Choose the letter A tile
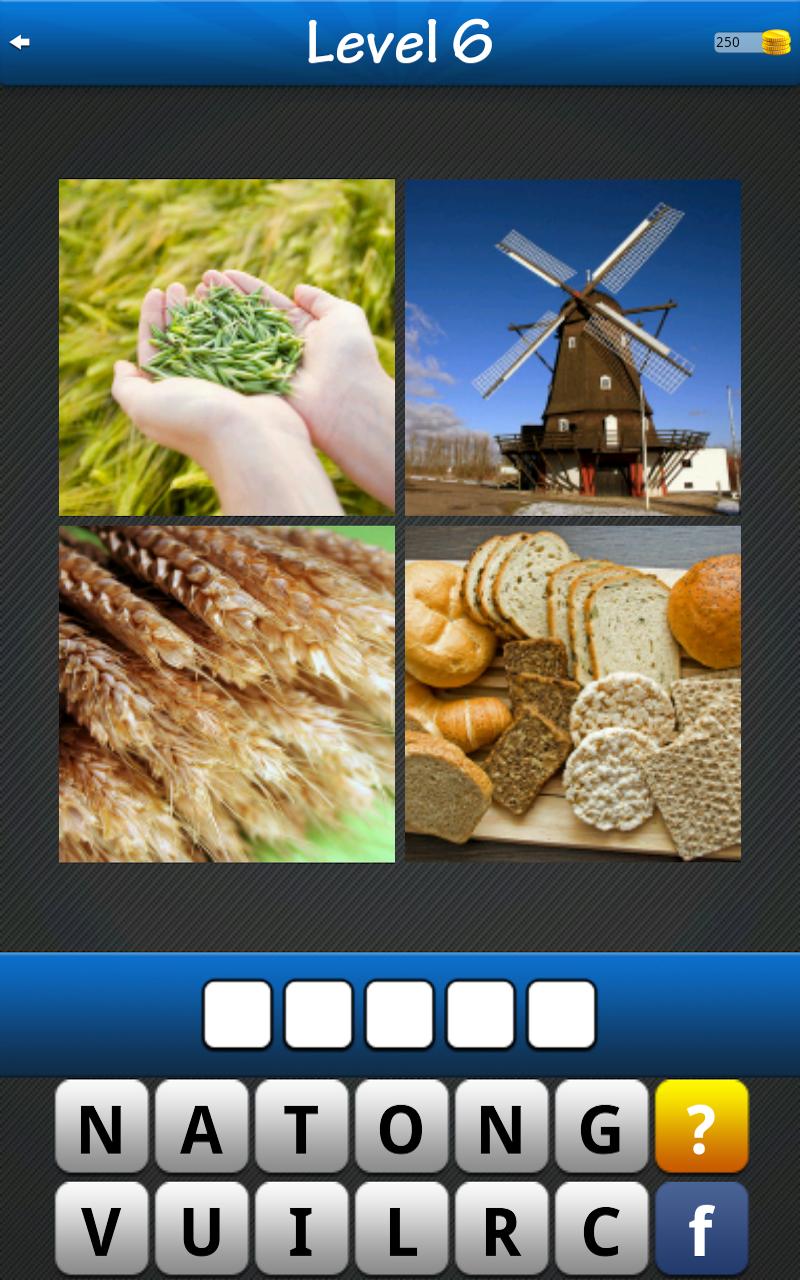This screenshot has height=1280, width=800. tap(201, 1126)
